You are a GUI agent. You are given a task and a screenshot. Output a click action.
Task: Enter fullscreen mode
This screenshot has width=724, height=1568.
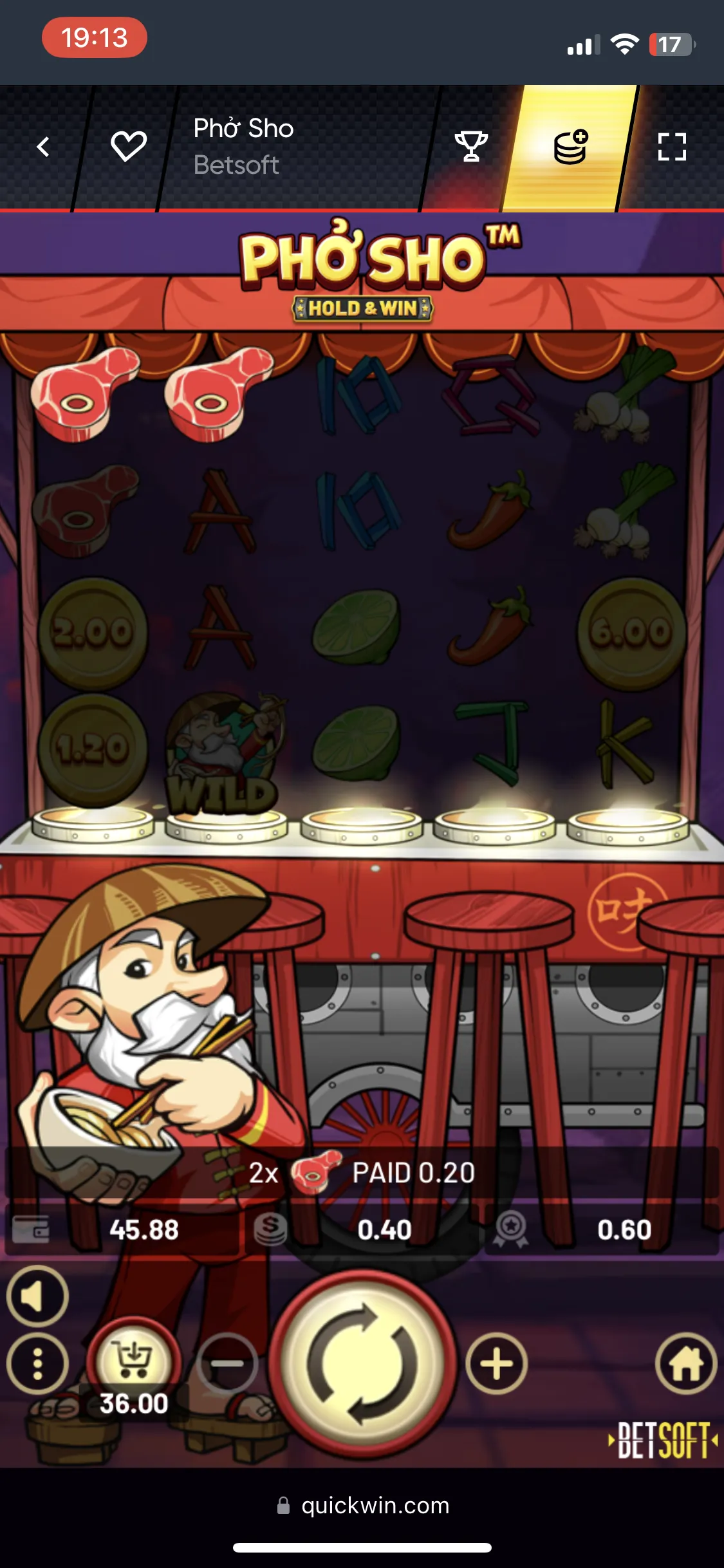click(672, 147)
